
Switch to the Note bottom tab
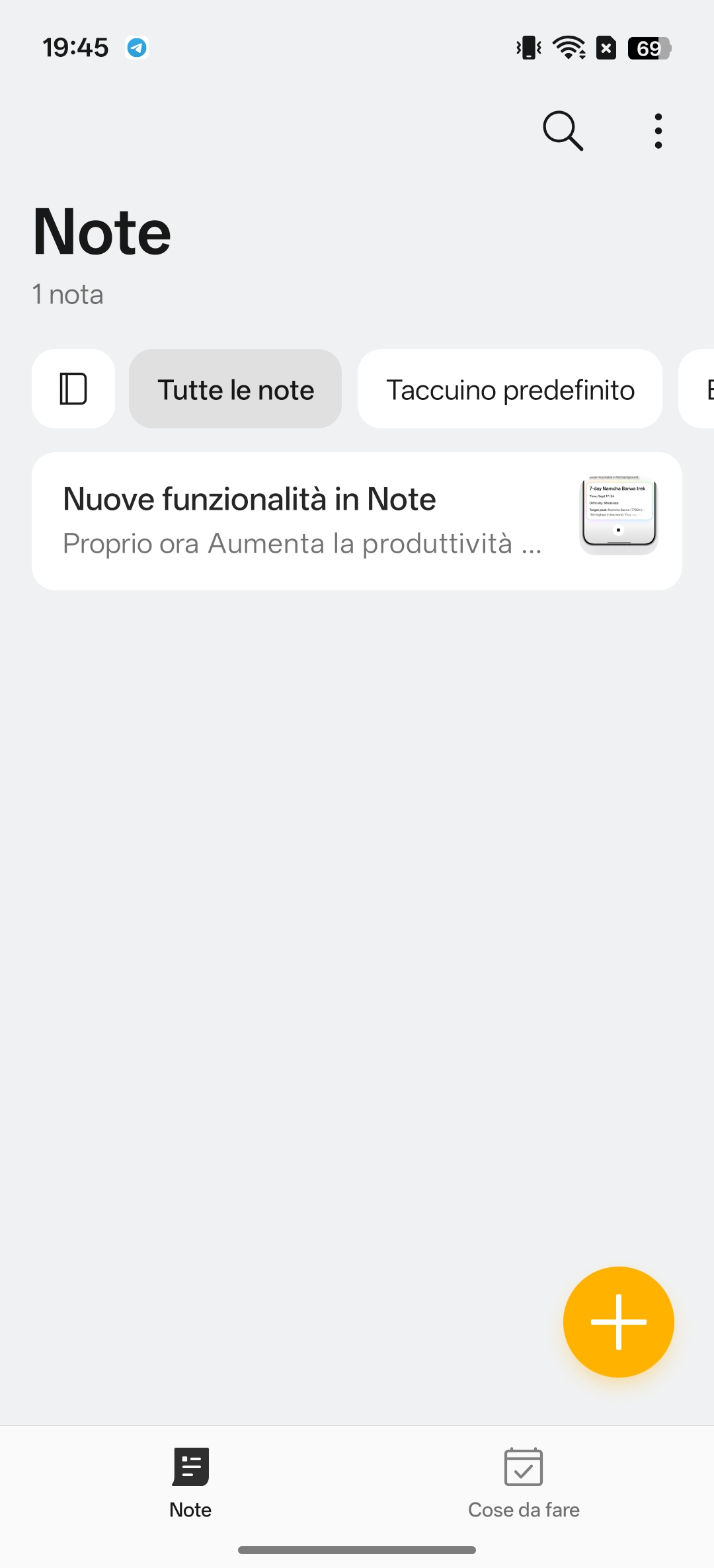click(x=190, y=1482)
